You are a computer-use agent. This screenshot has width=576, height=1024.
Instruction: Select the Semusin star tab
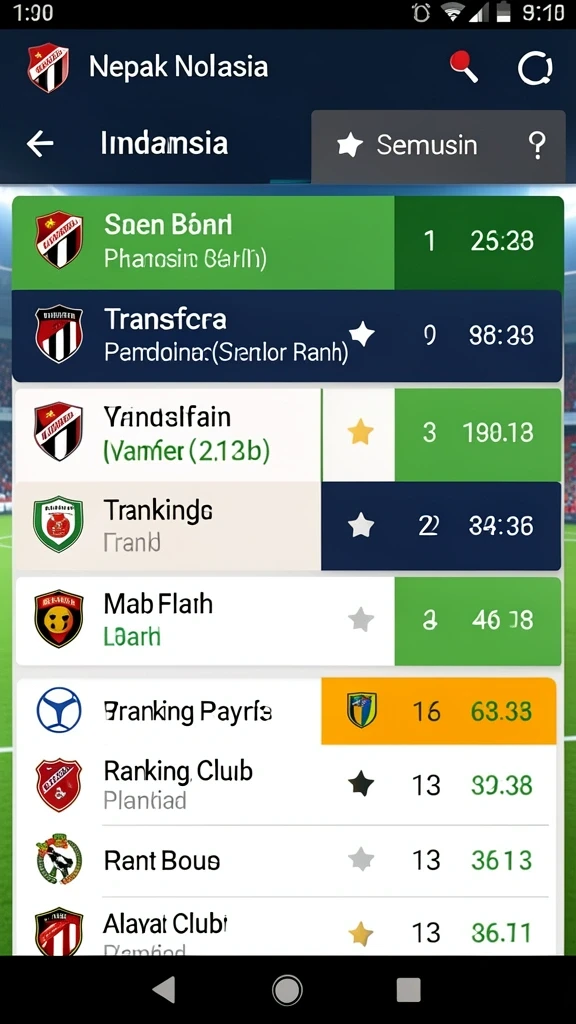pos(408,145)
